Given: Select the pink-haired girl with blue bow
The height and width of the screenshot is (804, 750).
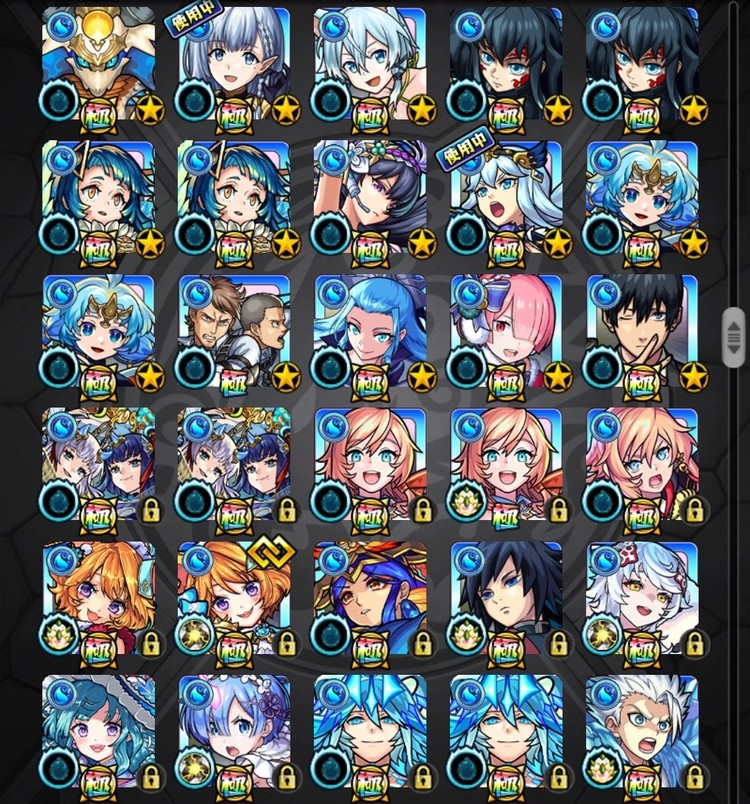Looking at the screenshot, I should coord(505,330).
